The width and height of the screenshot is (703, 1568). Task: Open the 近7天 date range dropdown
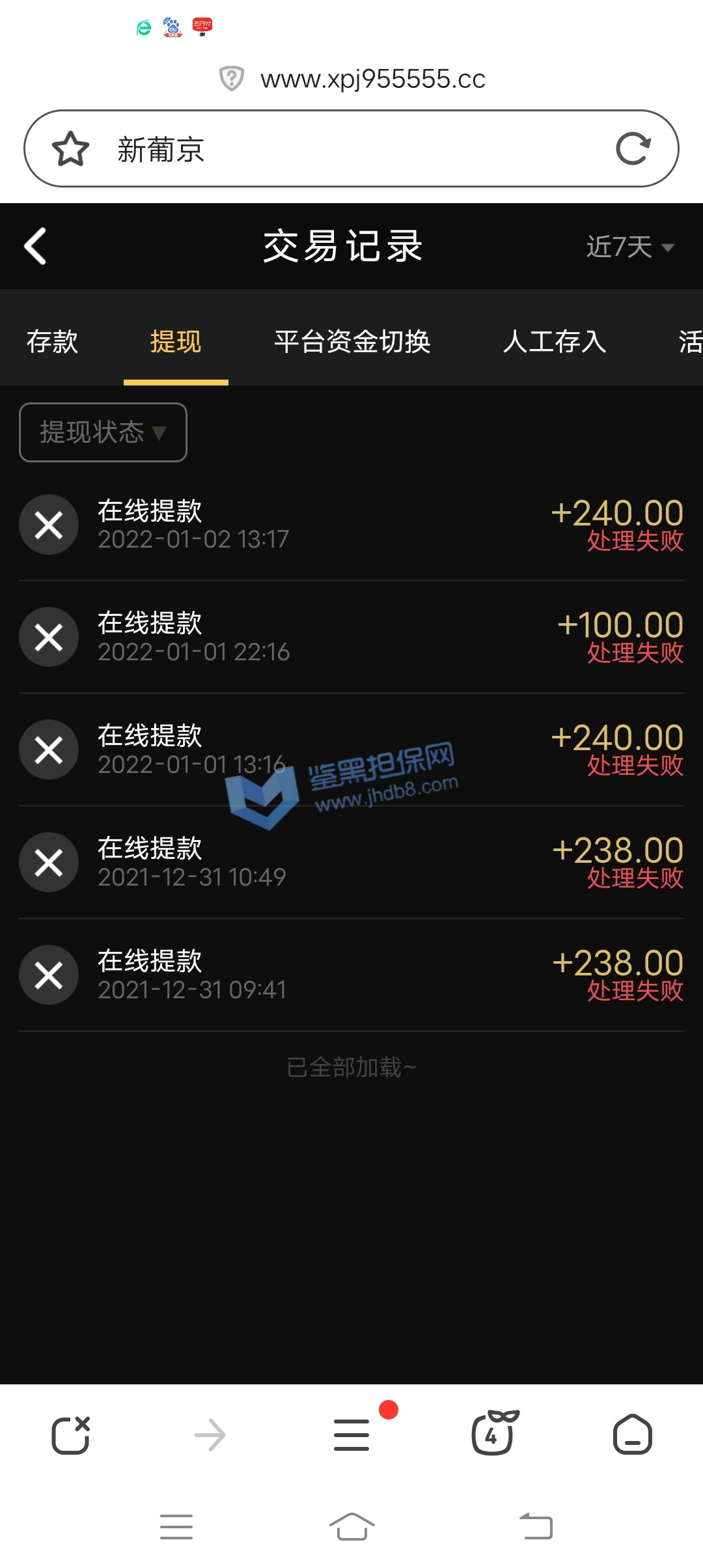click(x=629, y=247)
